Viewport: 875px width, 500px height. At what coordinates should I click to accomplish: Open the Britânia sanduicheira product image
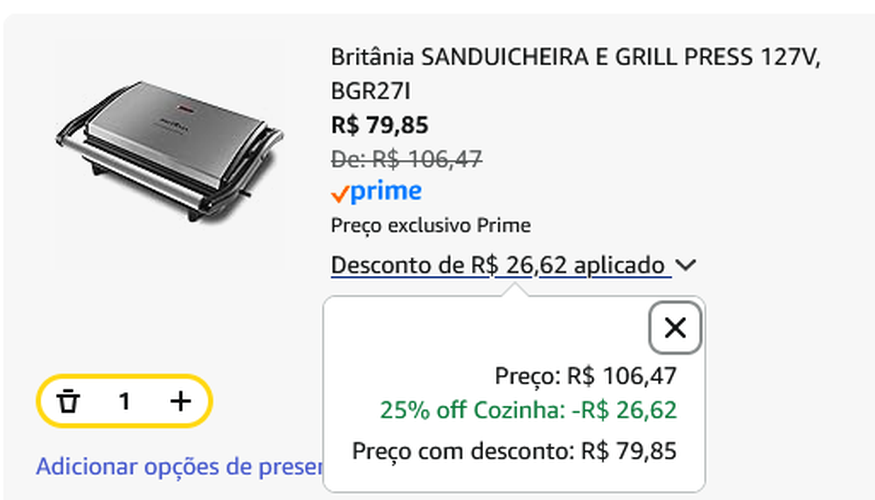click(166, 151)
